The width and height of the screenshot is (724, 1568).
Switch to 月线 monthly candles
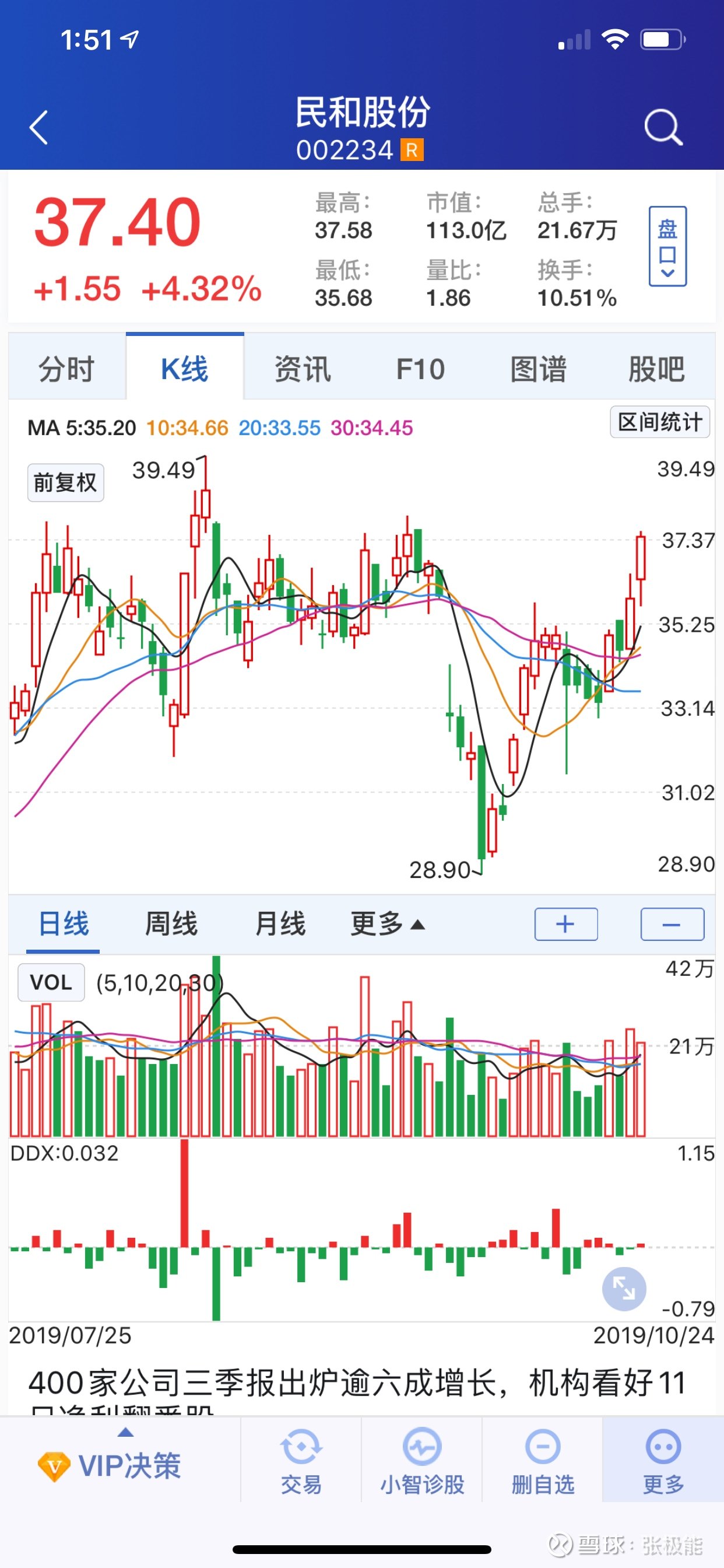coord(280,924)
